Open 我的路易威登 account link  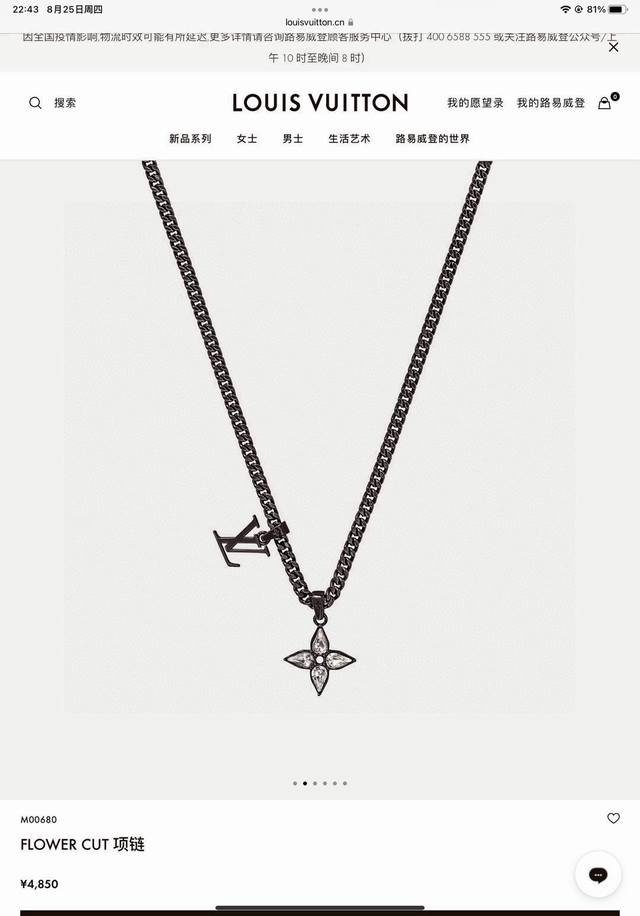(x=550, y=103)
